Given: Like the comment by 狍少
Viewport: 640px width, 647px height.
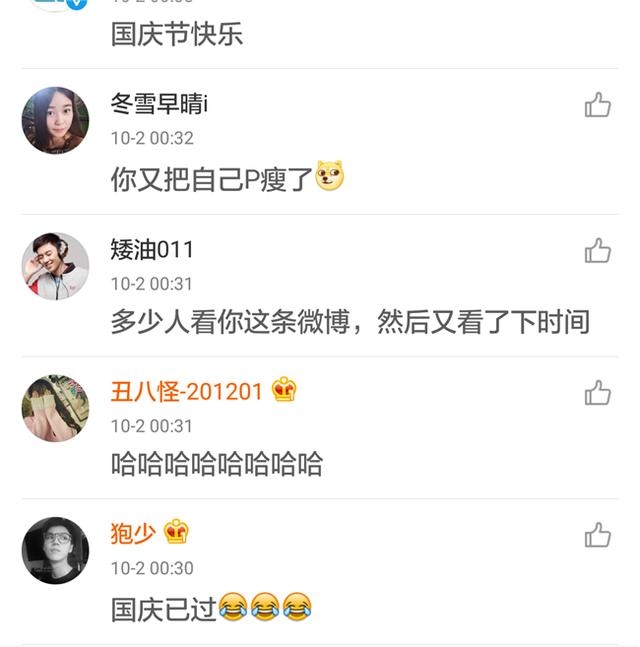Looking at the screenshot, I should 597,536.
